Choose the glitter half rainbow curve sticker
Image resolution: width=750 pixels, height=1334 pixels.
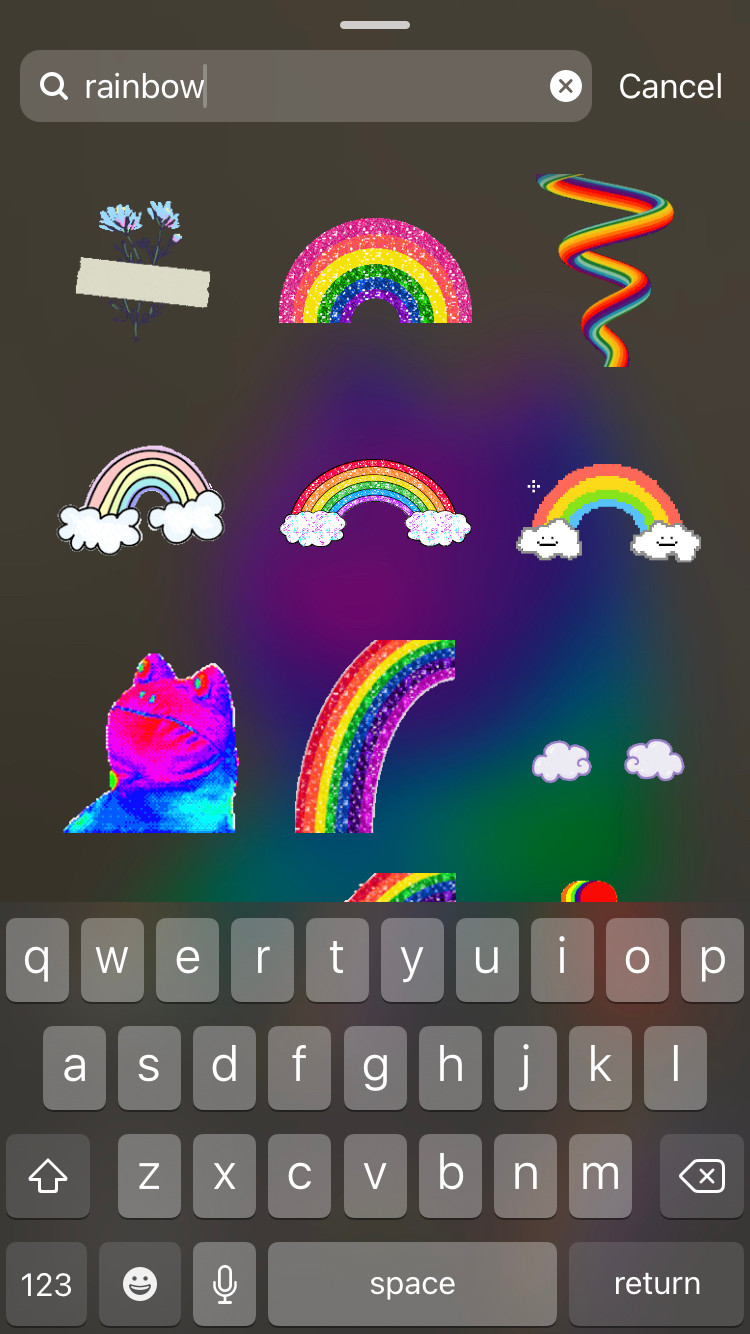point(375,736)
